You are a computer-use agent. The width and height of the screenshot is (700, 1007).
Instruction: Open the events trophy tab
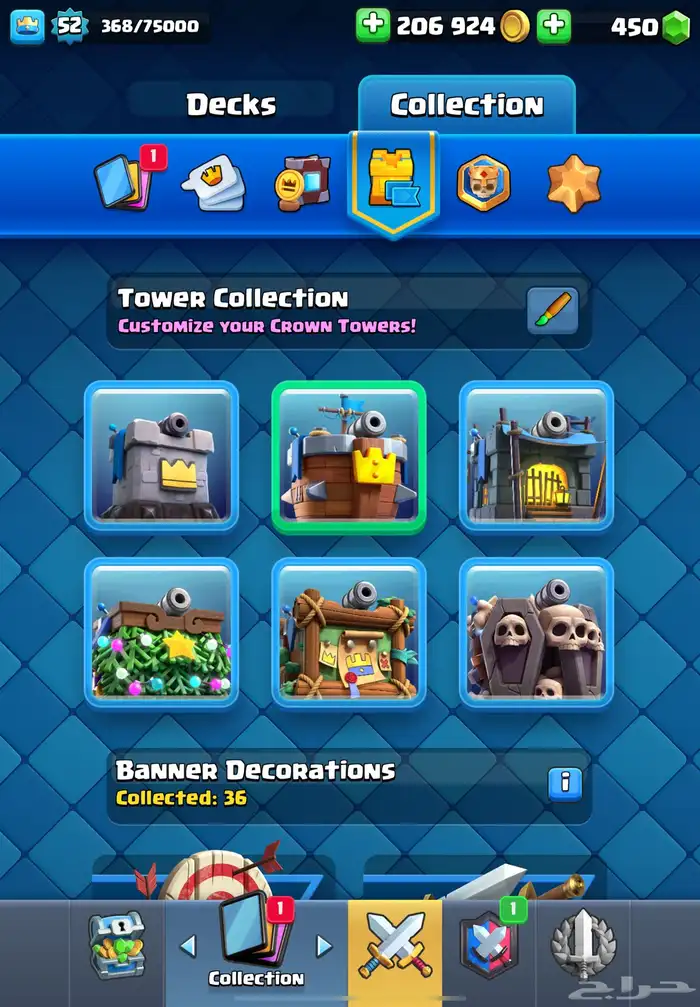tap(583, 945)
